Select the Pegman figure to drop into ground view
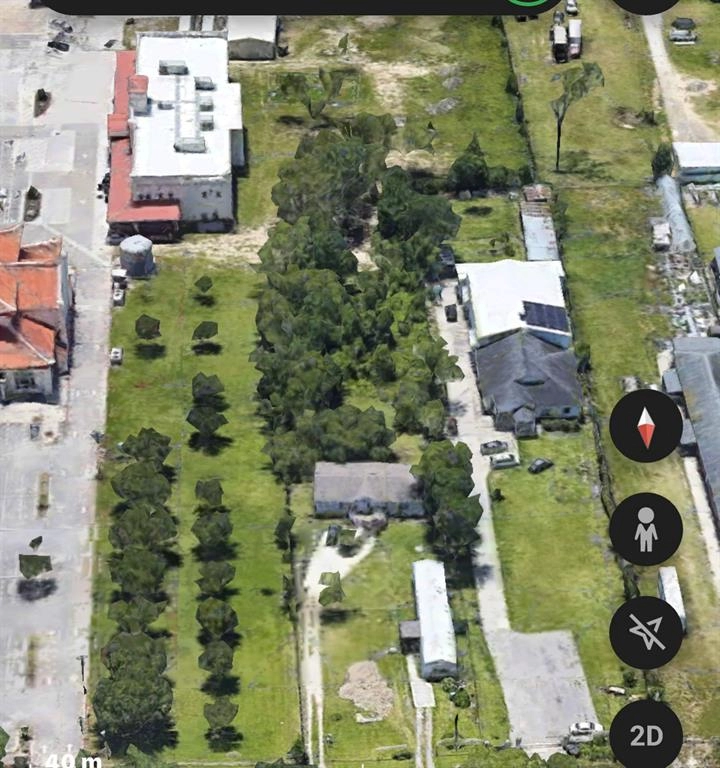Viewport: 720px width, 768px height. (645, 530)
